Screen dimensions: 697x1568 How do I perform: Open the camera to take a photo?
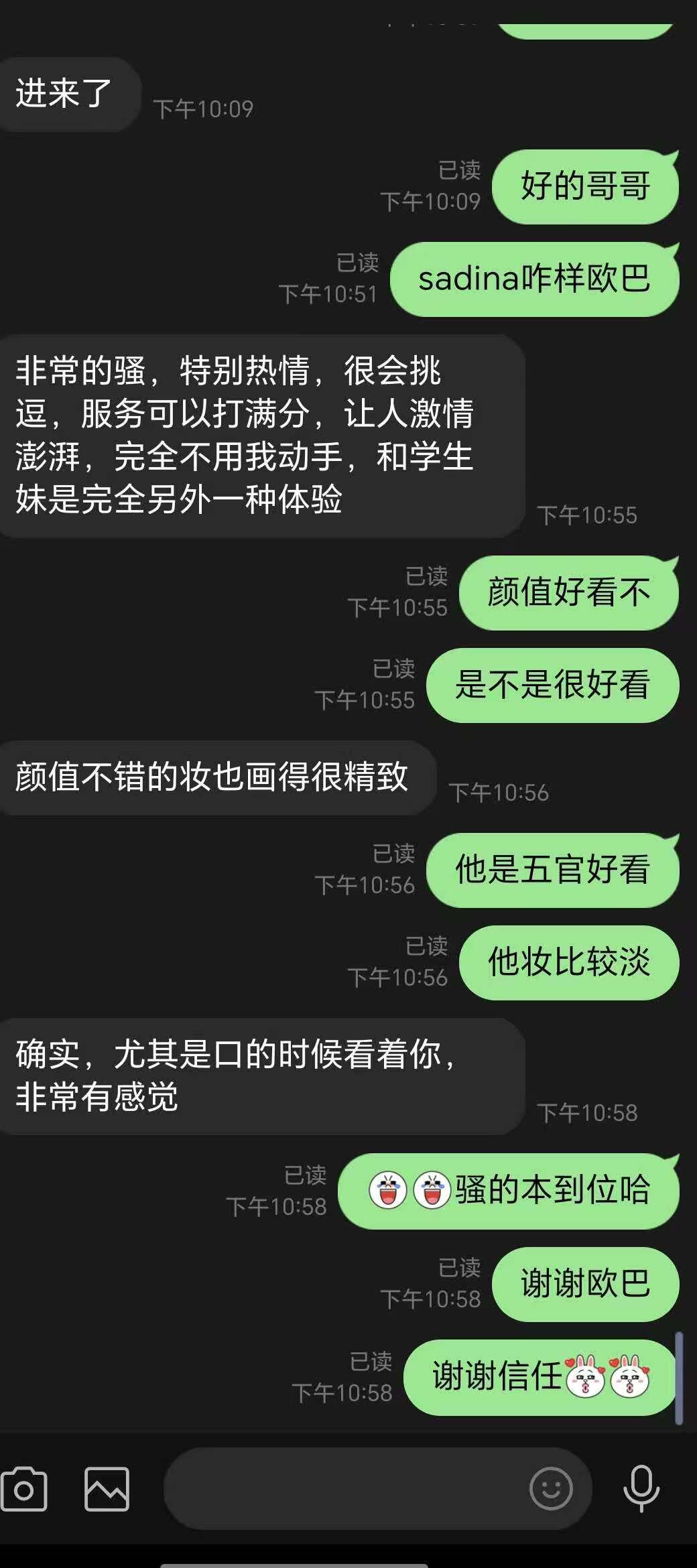point(24,1489)
